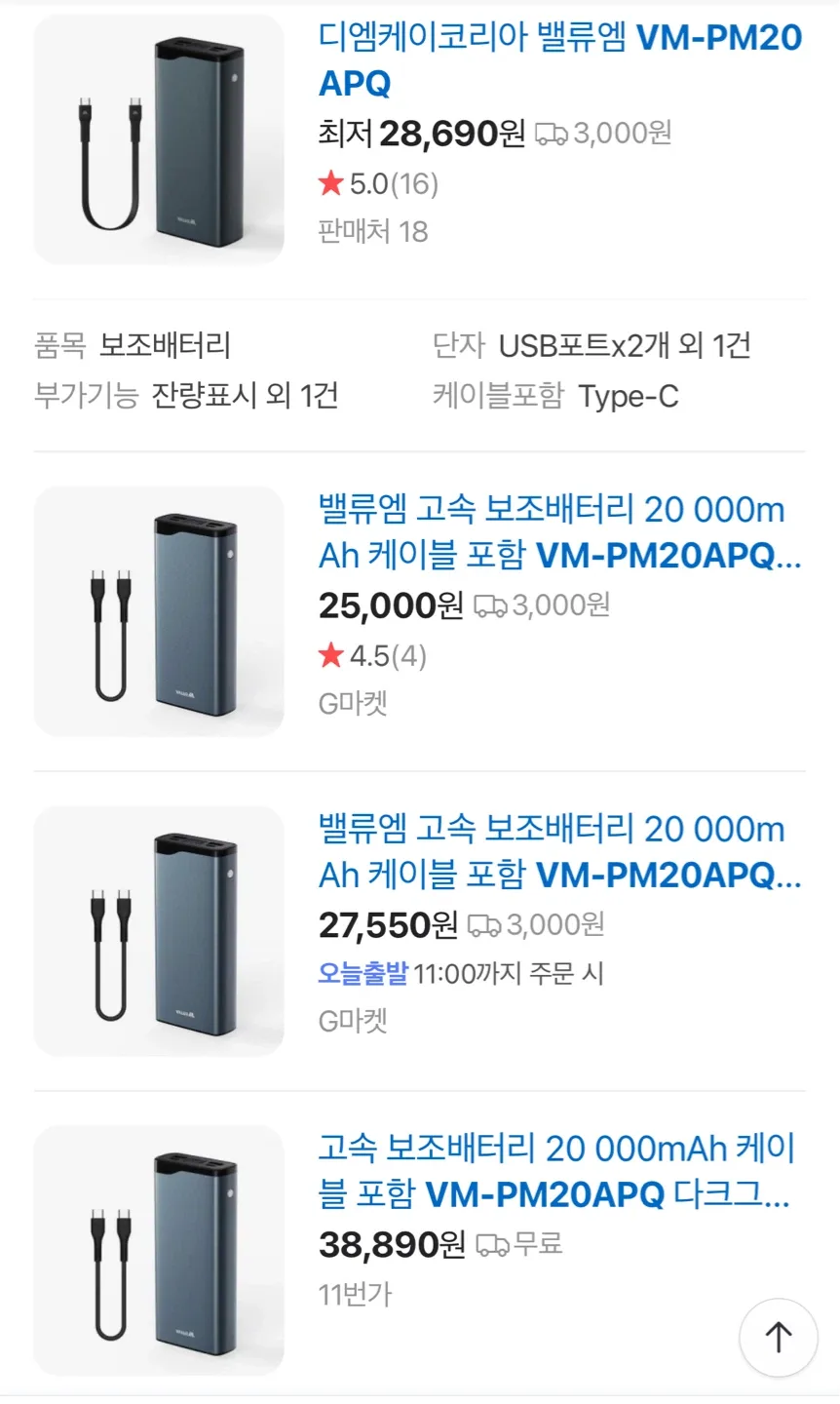Click the scroll-to-top arrow icon
The width and height of the screenshot is (840, 1404).
[x=777, y=1338]
